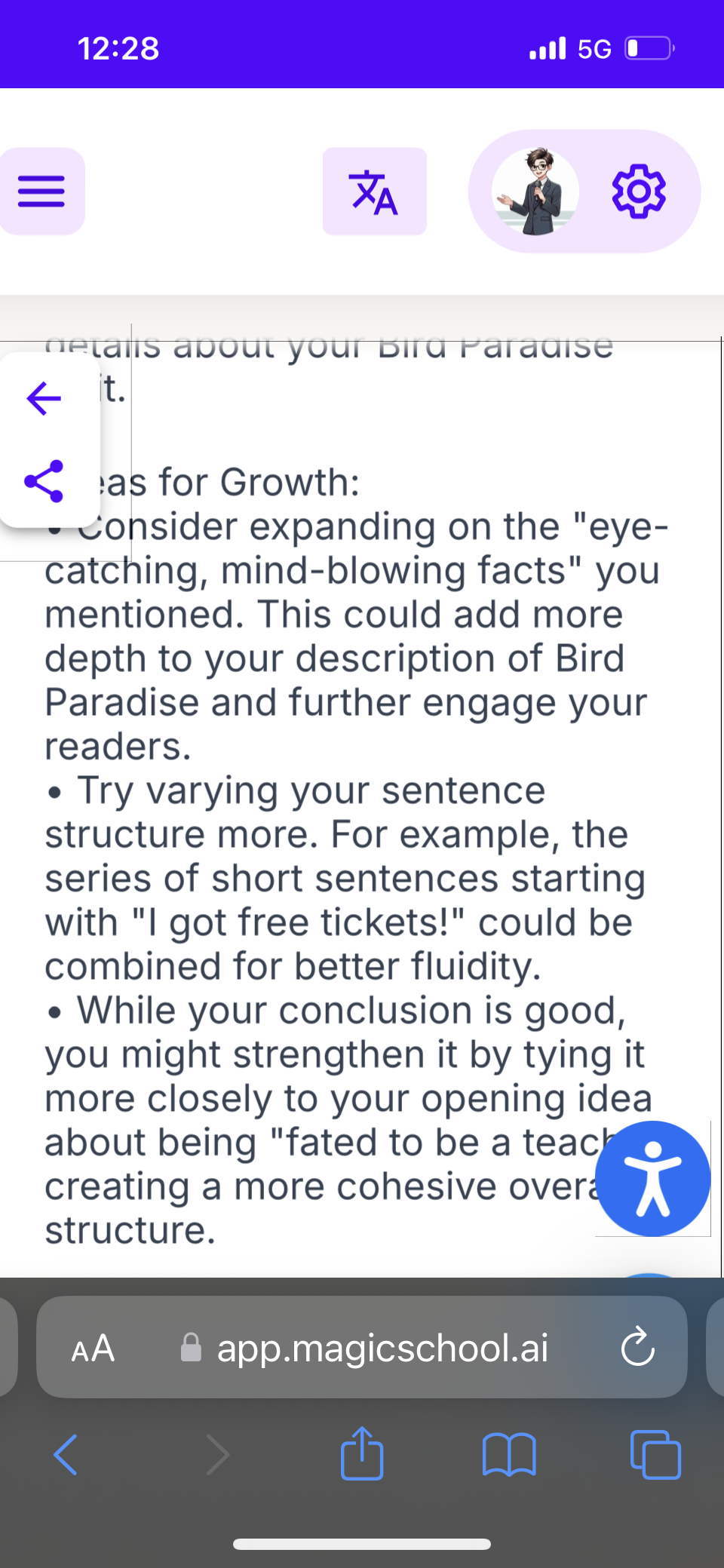Share this feedback output
Image resolution: width=724 pixels, height=1568 pixels.
pyautogui.click(x=44, y=481)
